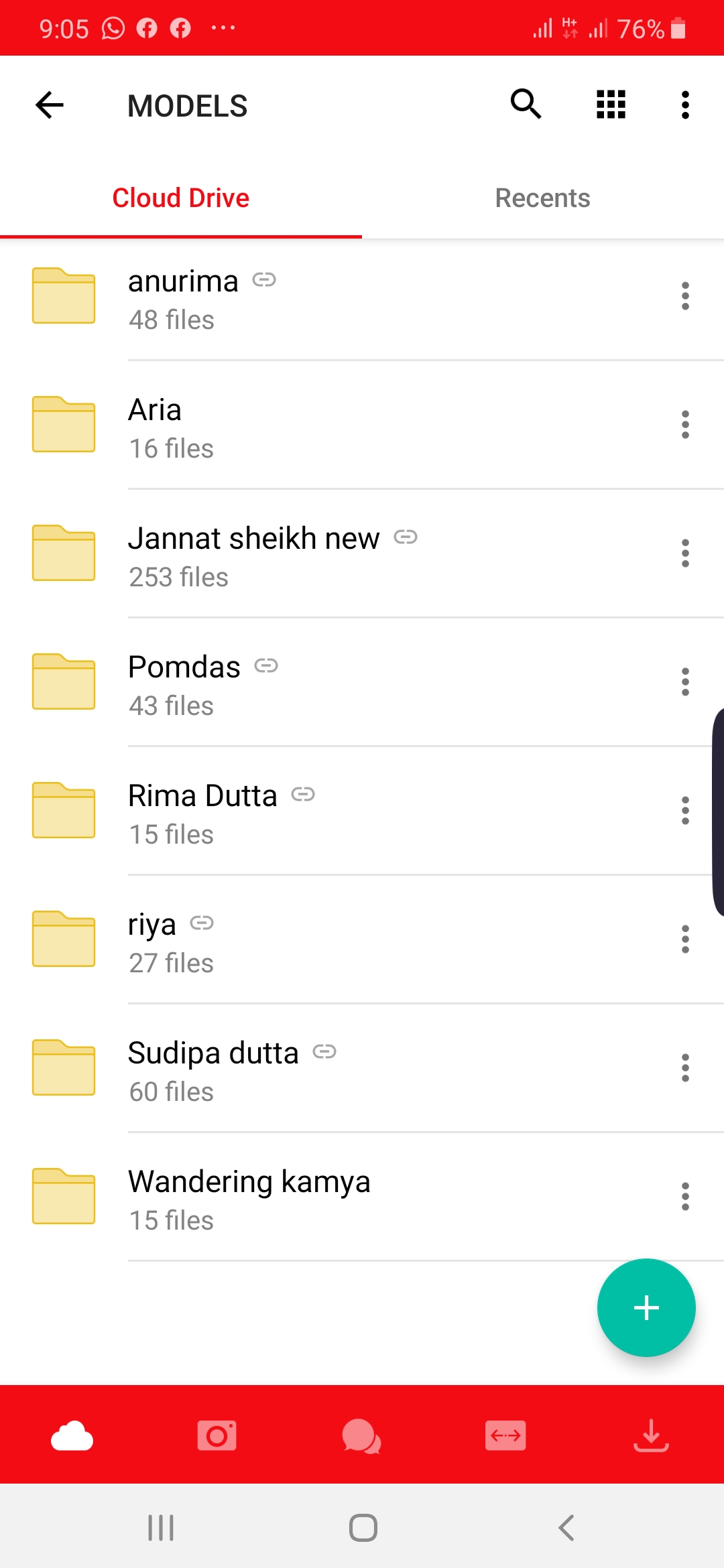
Task: Switch to grid view layout
Action: 610,105
